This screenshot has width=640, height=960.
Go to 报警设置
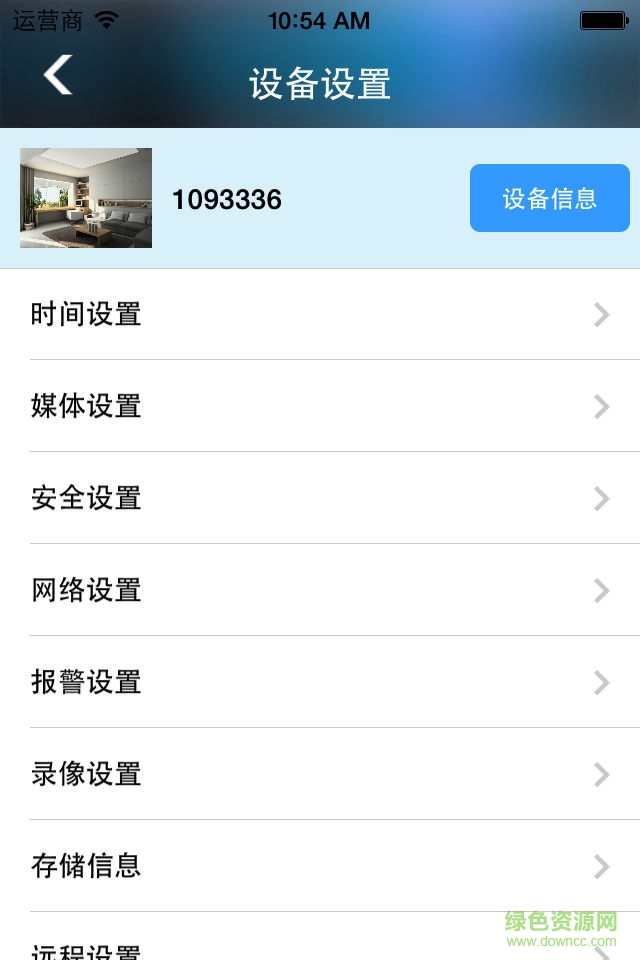click(320, 682)
